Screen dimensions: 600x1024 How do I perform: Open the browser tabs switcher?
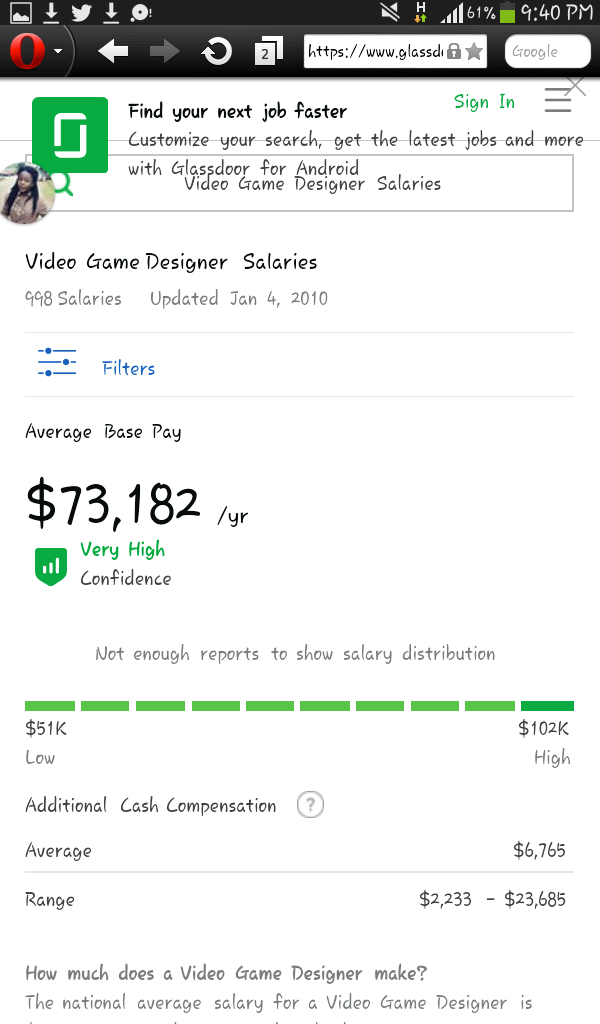(x=266, y=52)
